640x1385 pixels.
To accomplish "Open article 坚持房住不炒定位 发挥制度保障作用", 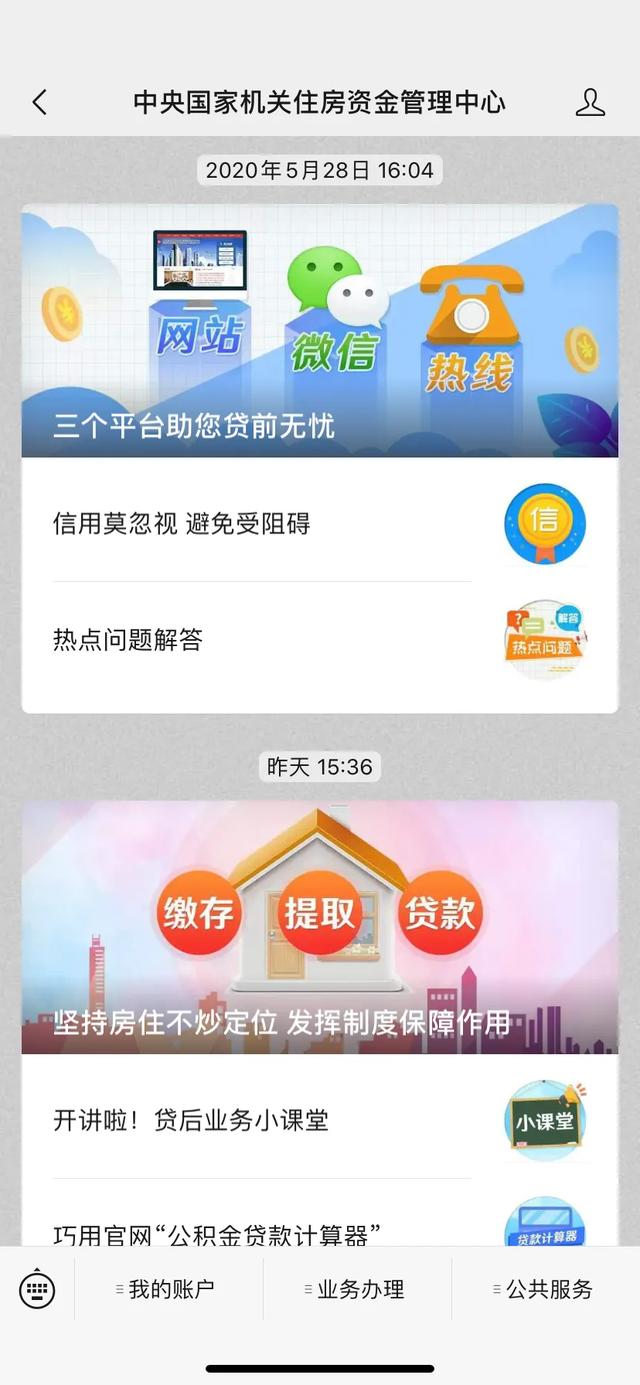I will (x=320, y=927).
